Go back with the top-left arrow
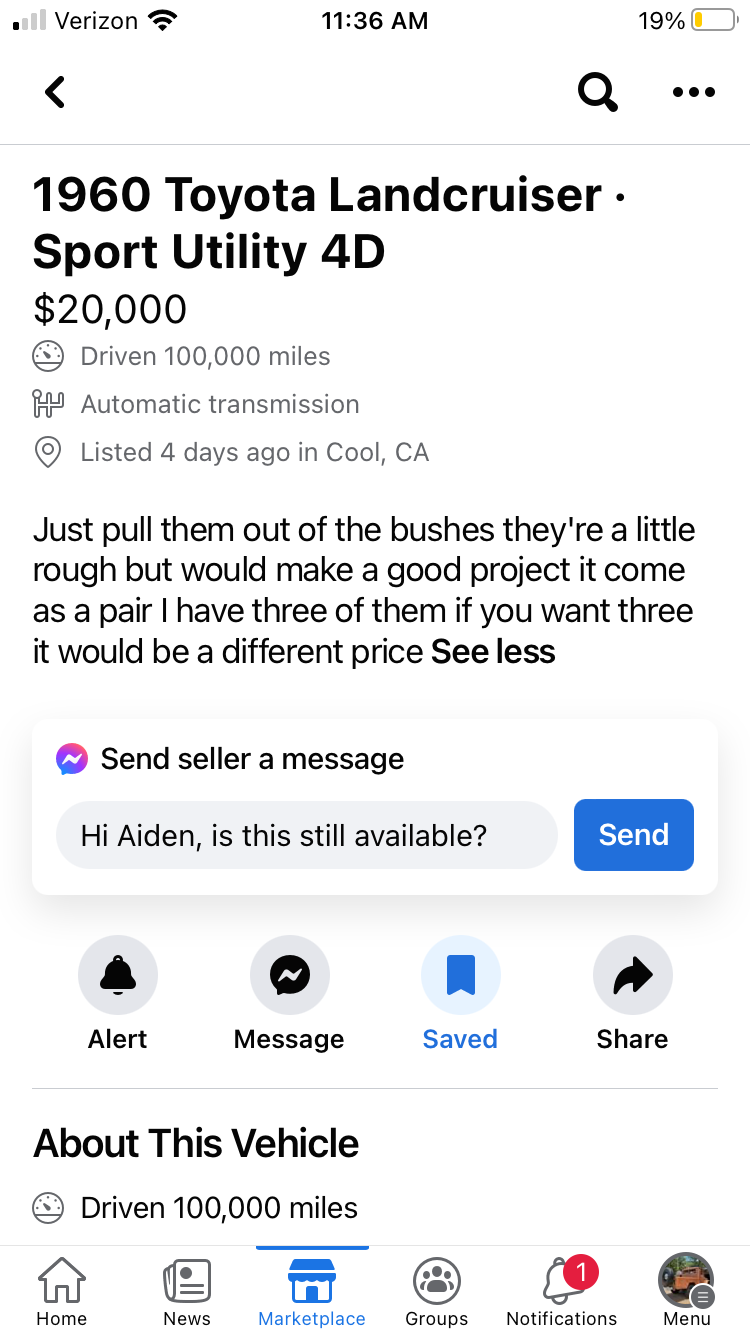 [x=55, y=92]
